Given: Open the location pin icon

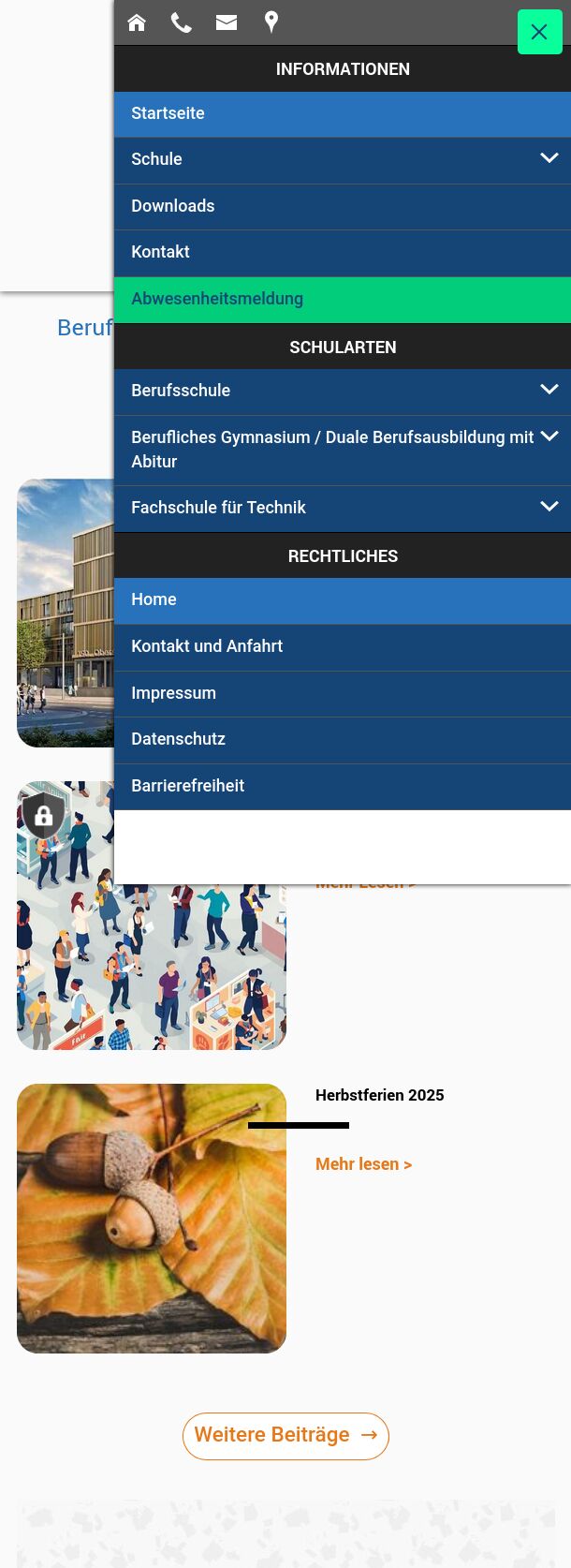Looking at the screenshot, I should (271, 22).
